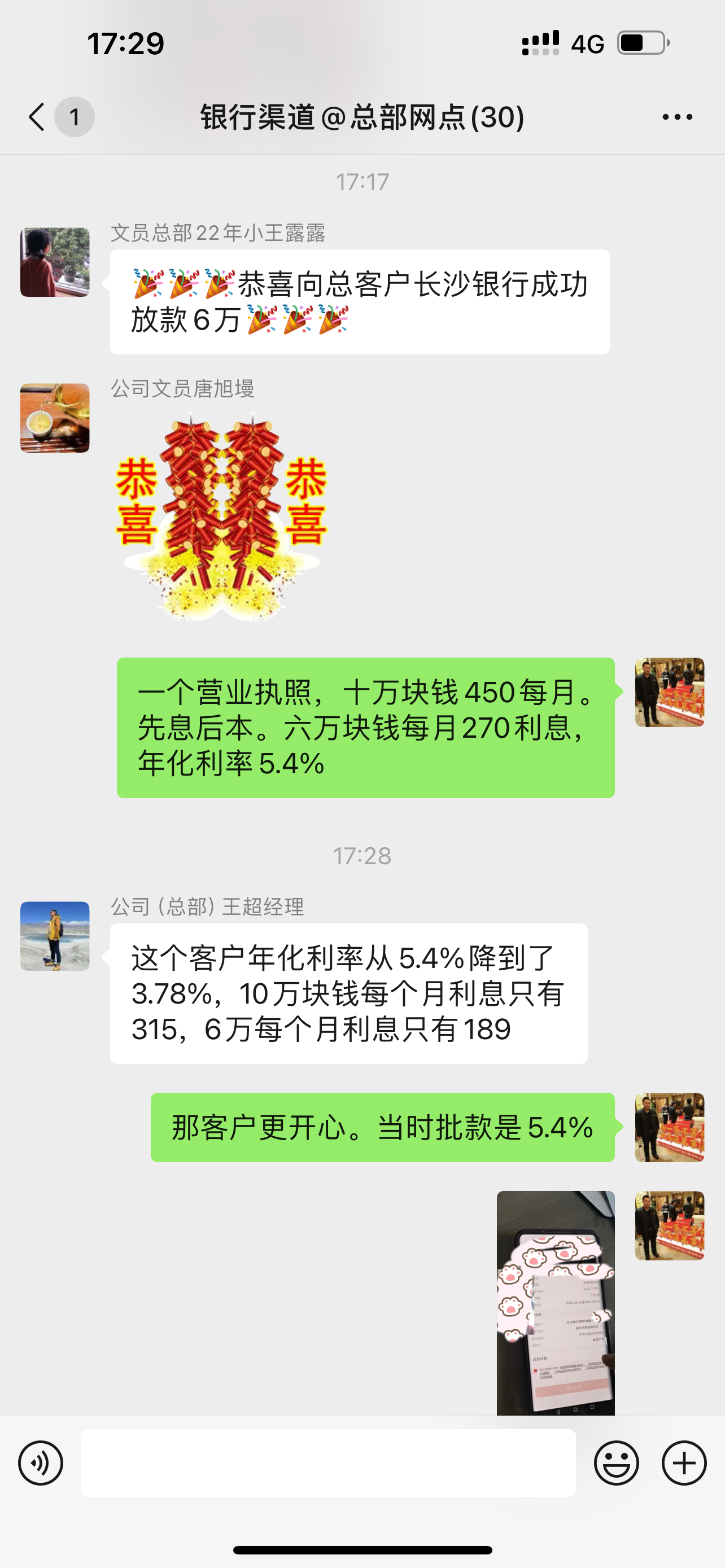Switch to voice message input

pyautogui.click(x=41, y=1462)
